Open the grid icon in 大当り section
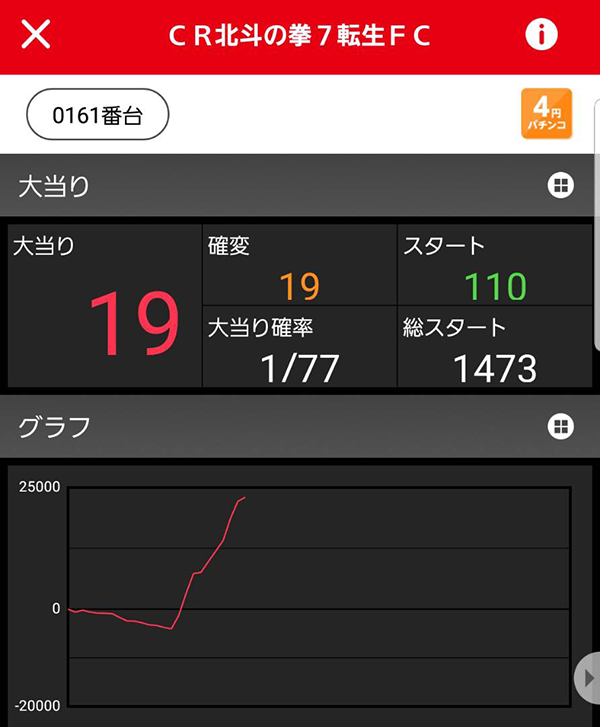600x727 pixels. coord(560,185)
